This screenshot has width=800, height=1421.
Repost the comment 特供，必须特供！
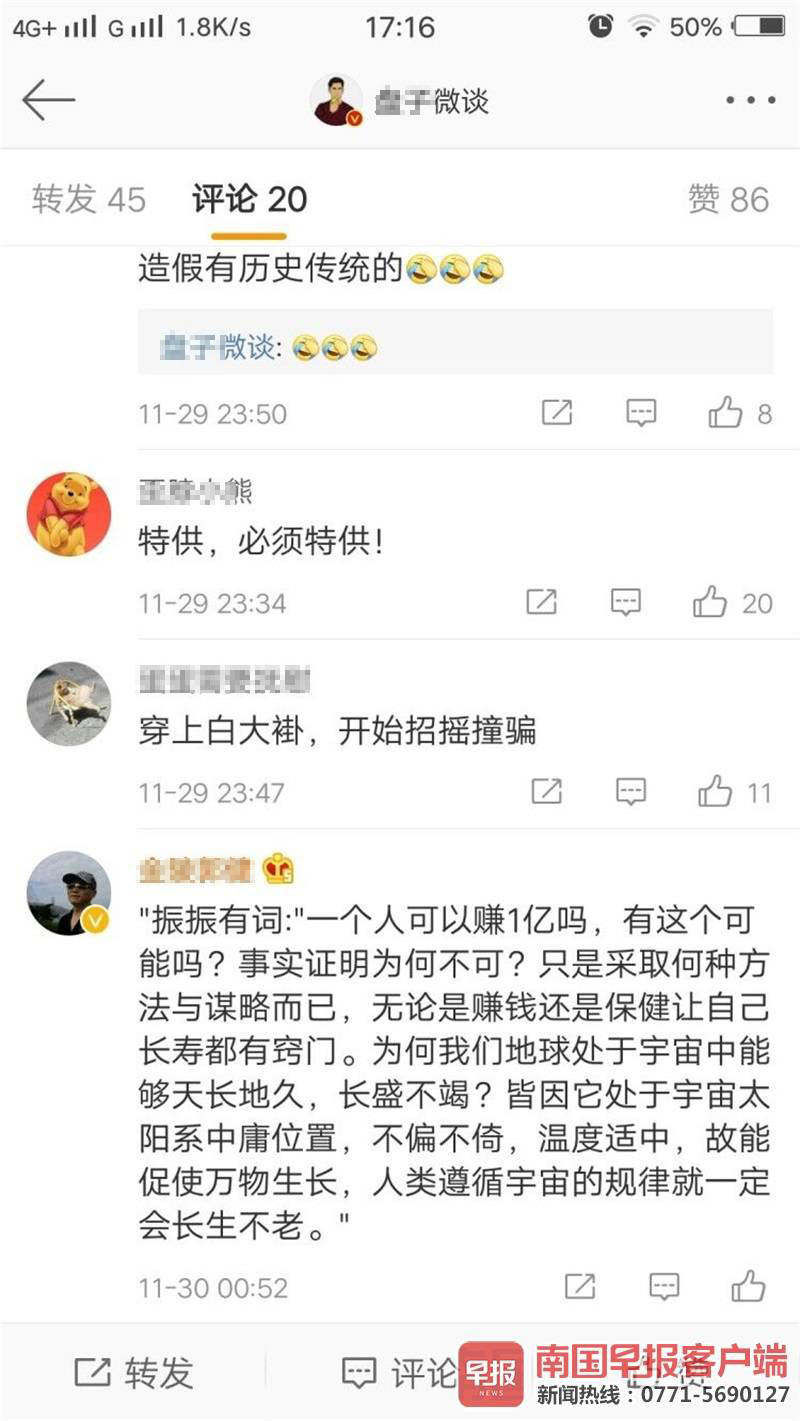(x=541, y=602)
